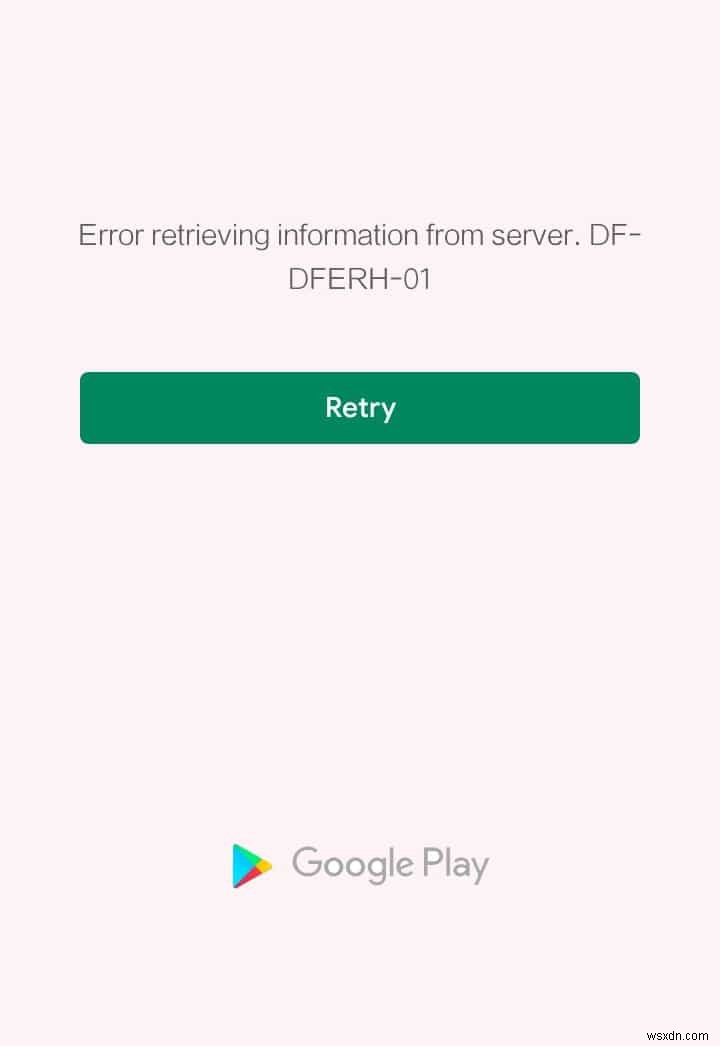
Task: Select the error message text
Action: pyautogui.click(x=360, y=255)
